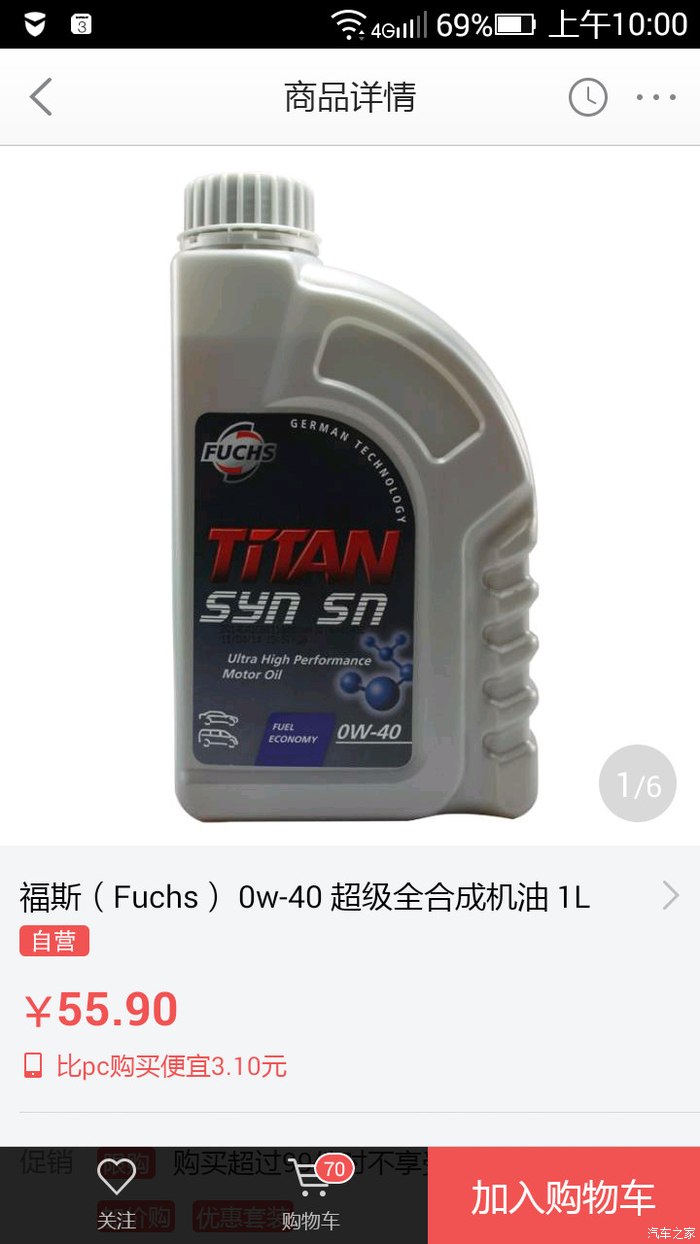Viewport: 700px width, 1244px height.
Task: Tap 关注 to follow this product
Action: (x=116, y=1195)
